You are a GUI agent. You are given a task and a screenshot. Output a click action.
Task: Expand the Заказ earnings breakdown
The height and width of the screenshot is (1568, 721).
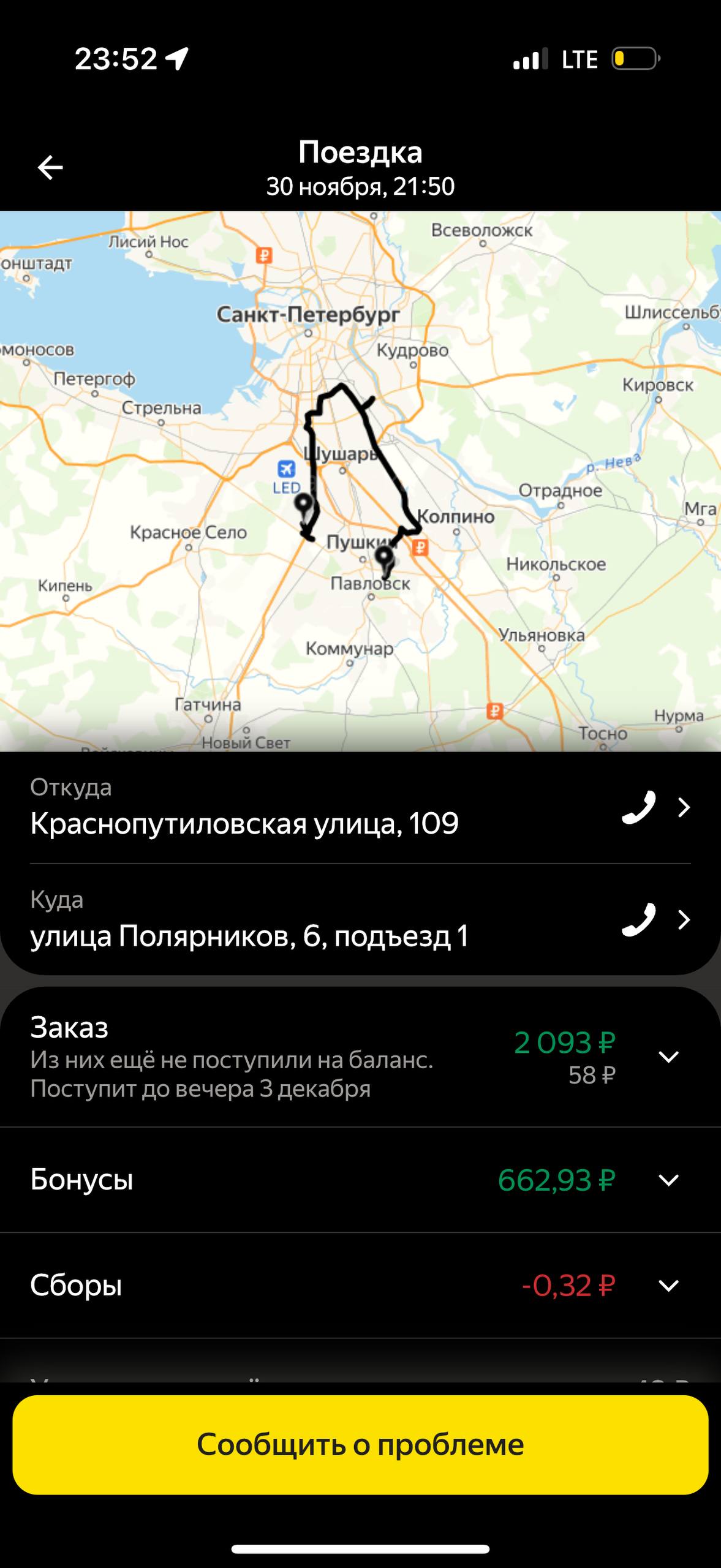pyautogui.click(x=668, y=1057)
